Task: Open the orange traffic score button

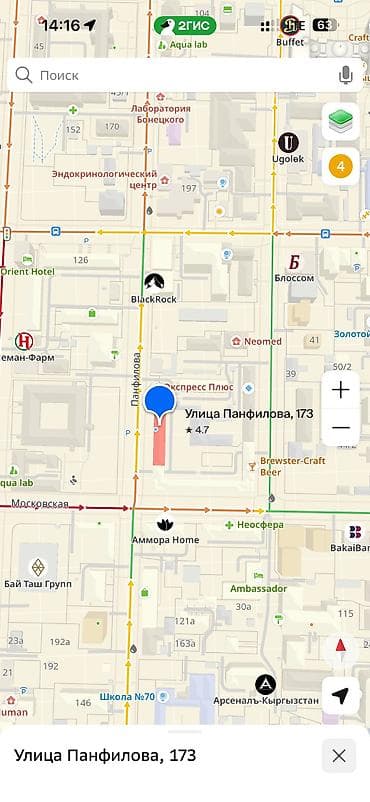Action: coord(340,166)
